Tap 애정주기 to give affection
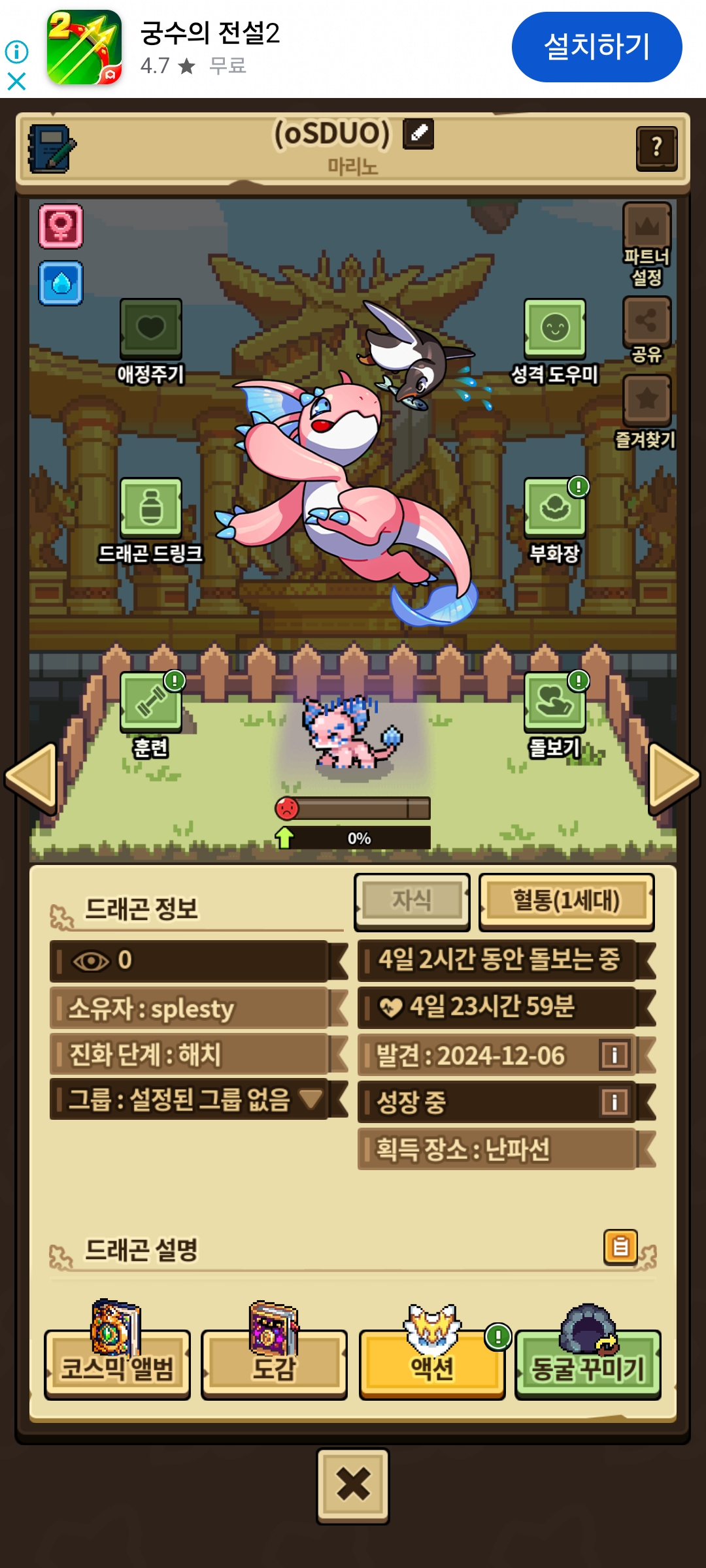Image resolution: width=706 pixels, height=1568 pixels. [x=151, y=329]
